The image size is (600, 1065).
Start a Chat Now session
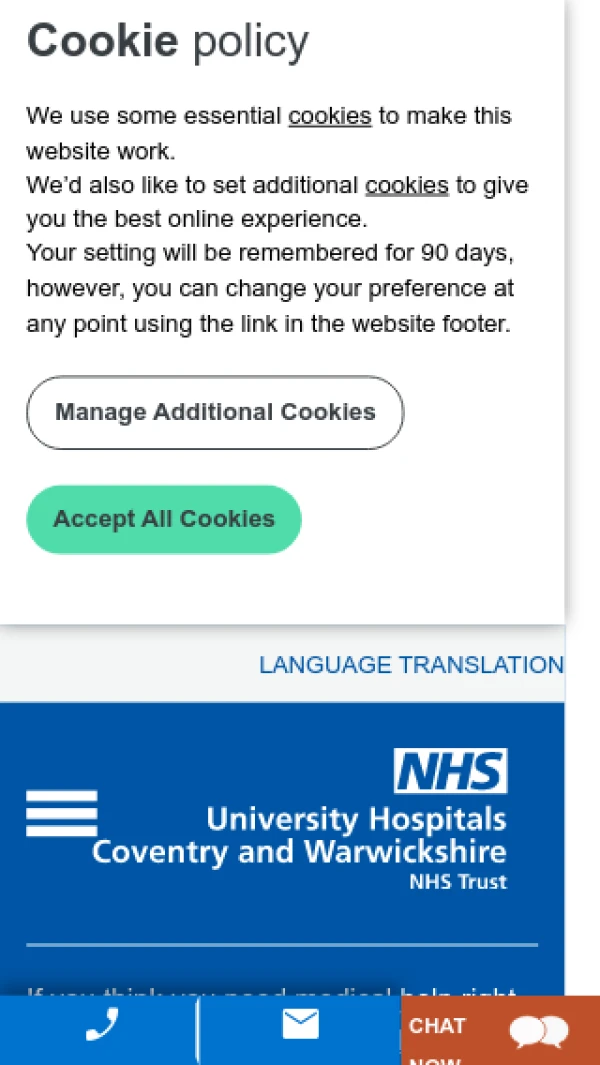tap(500, 1031)
